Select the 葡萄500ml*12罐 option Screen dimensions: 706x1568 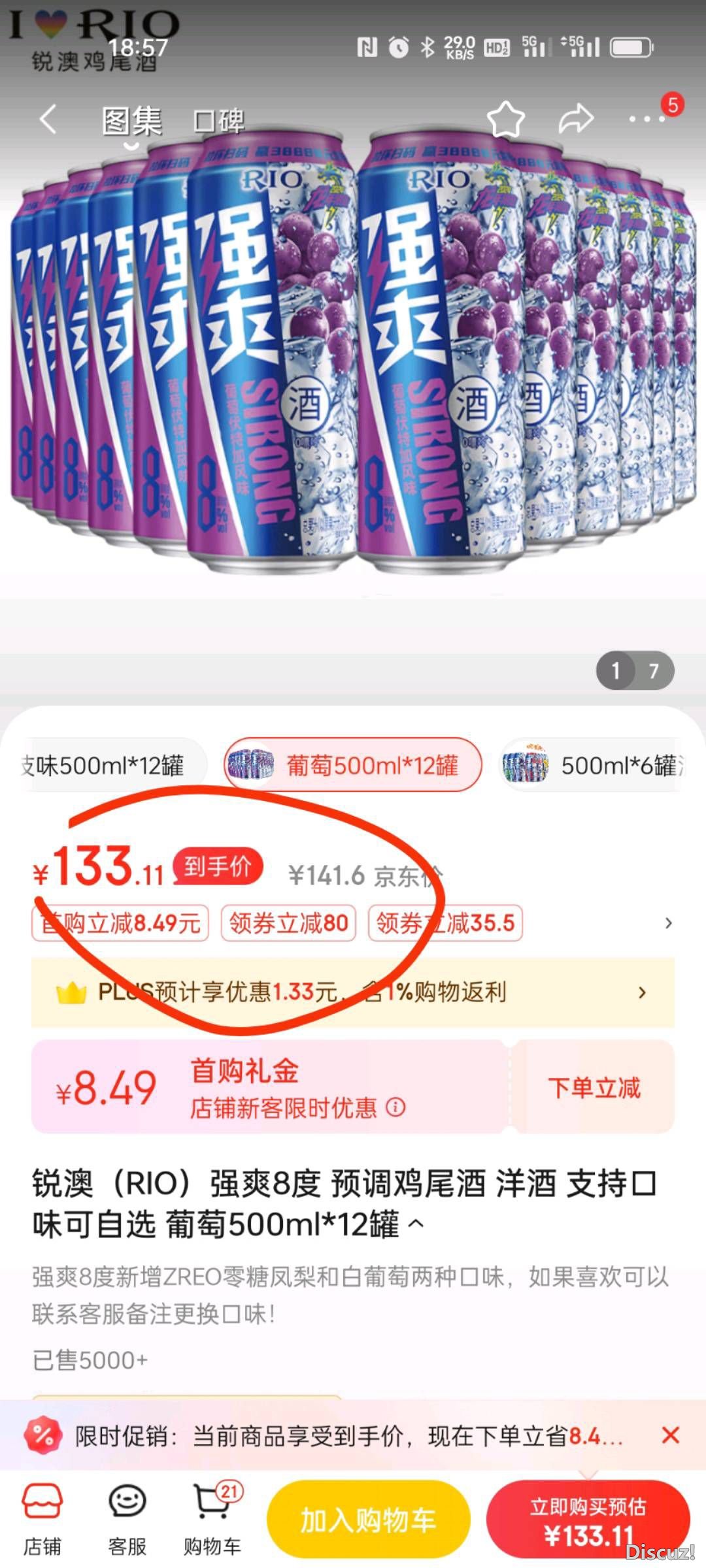coord(353,765)
